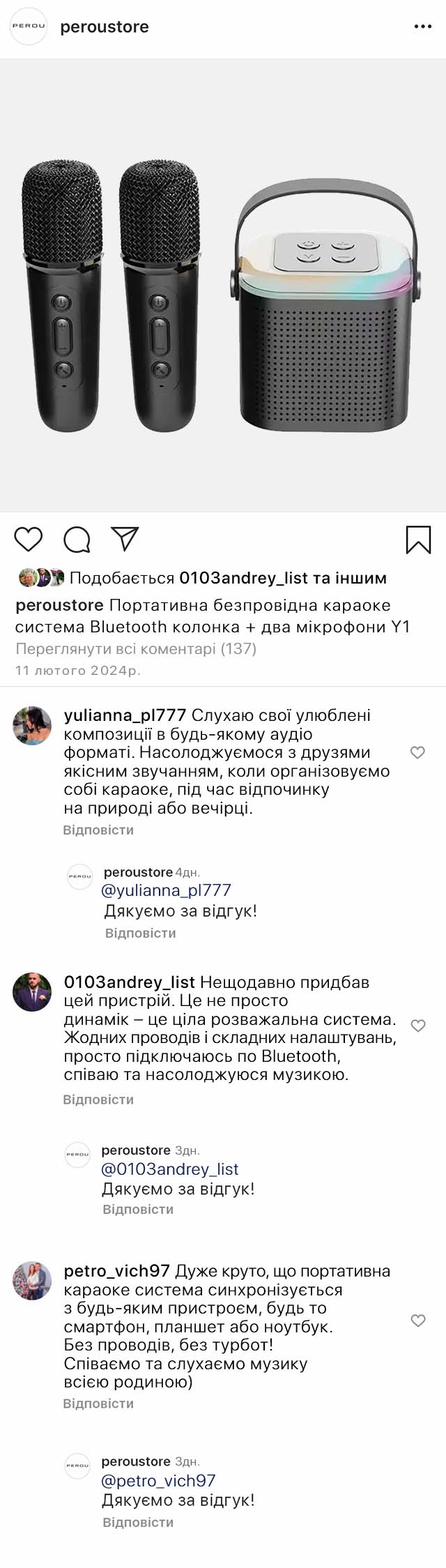
Task: Like the comment by yulianna_pl777
Action: [417, 752]
